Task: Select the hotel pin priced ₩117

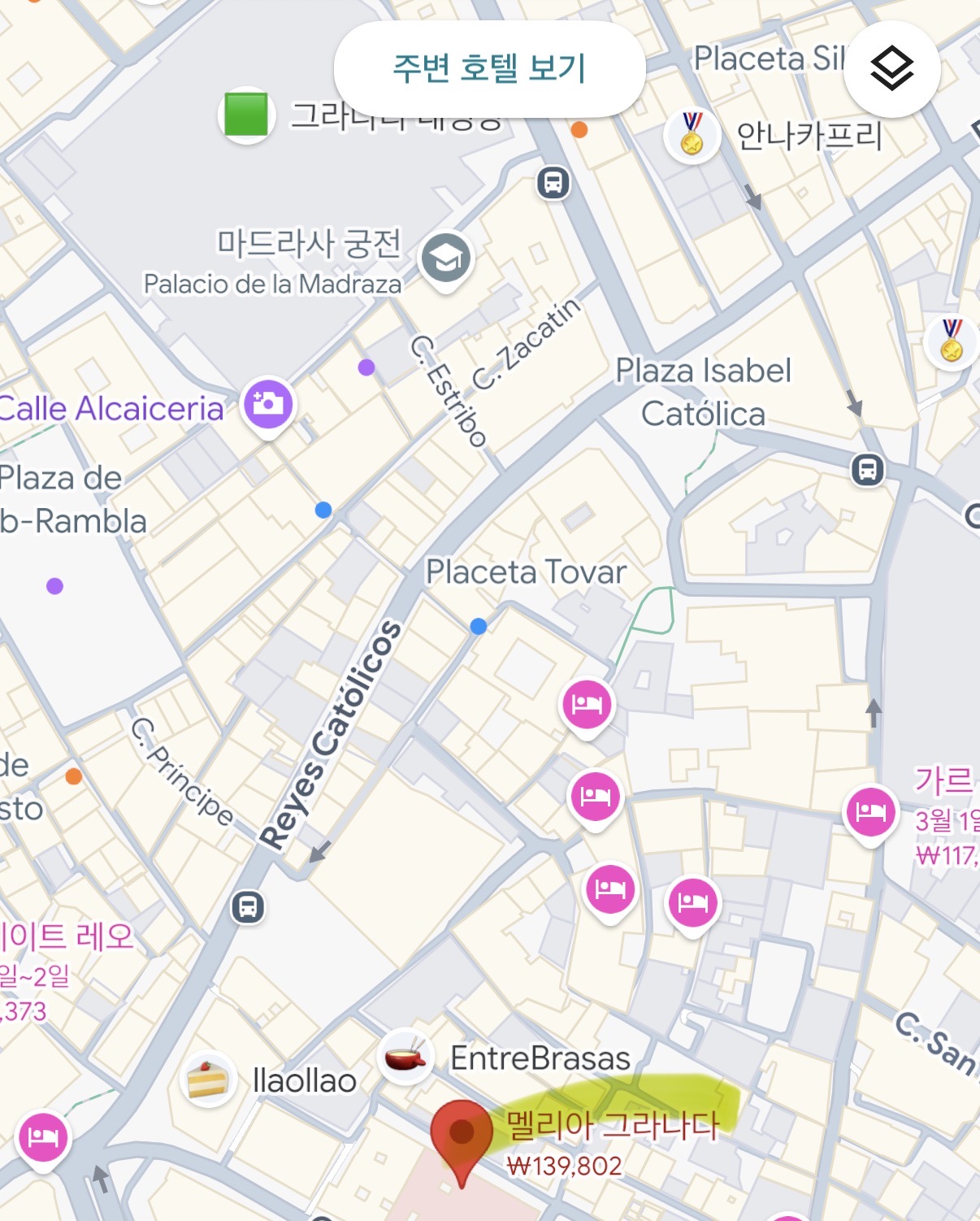Action: click(x=870, y=811)
